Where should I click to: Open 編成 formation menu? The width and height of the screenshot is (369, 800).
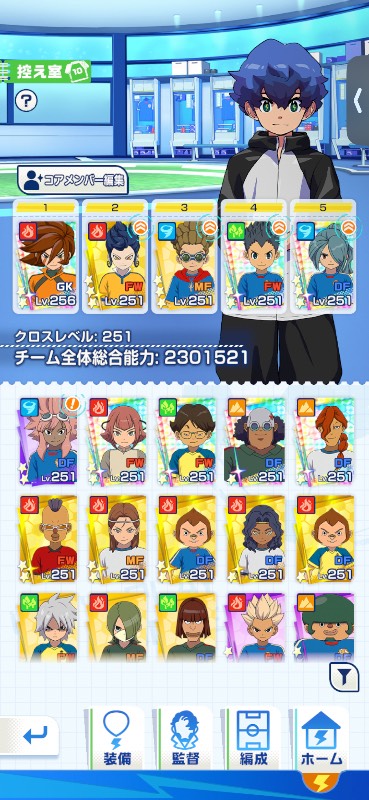pos(254,738)
